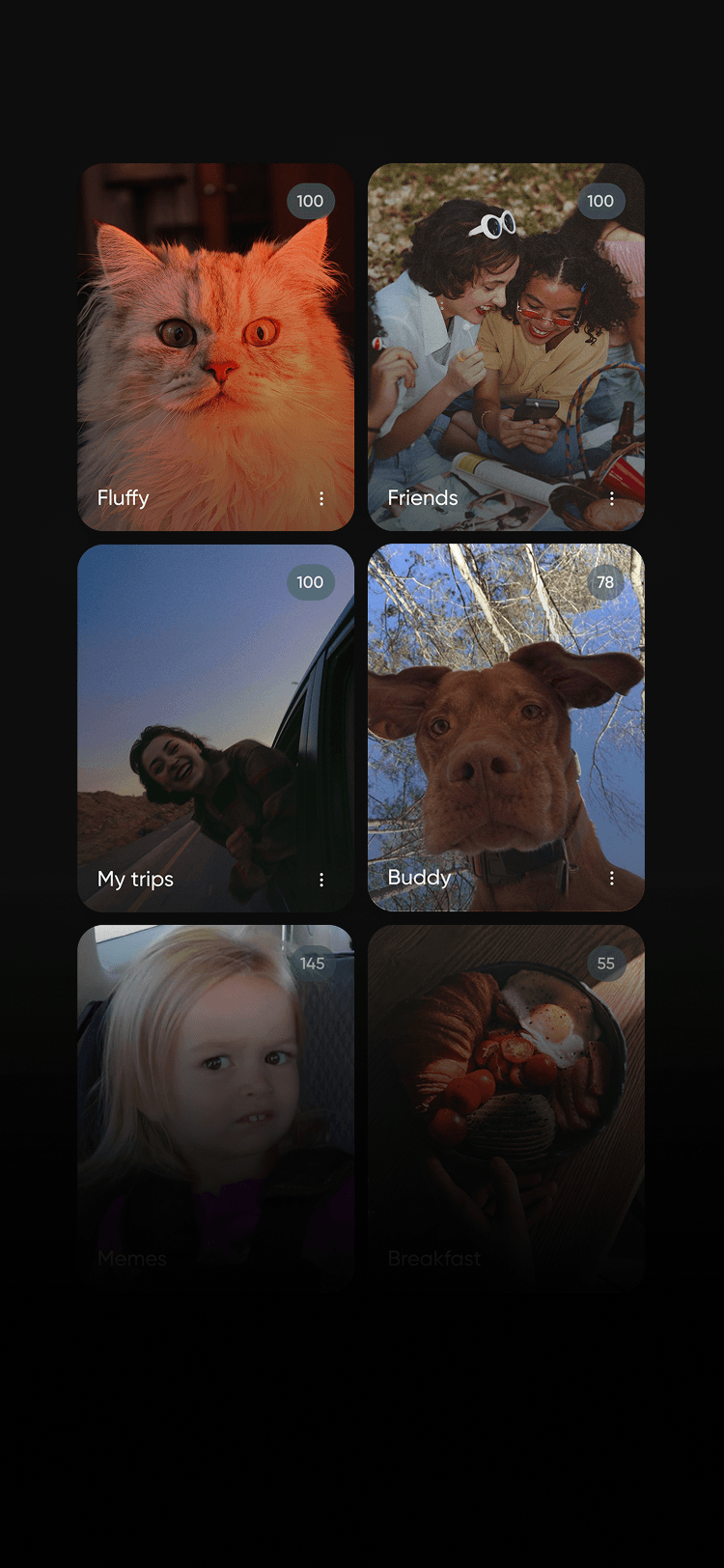The image size is (724, 1568).
Task: Open more options for the Fluffy album
Action: (321, 498)
